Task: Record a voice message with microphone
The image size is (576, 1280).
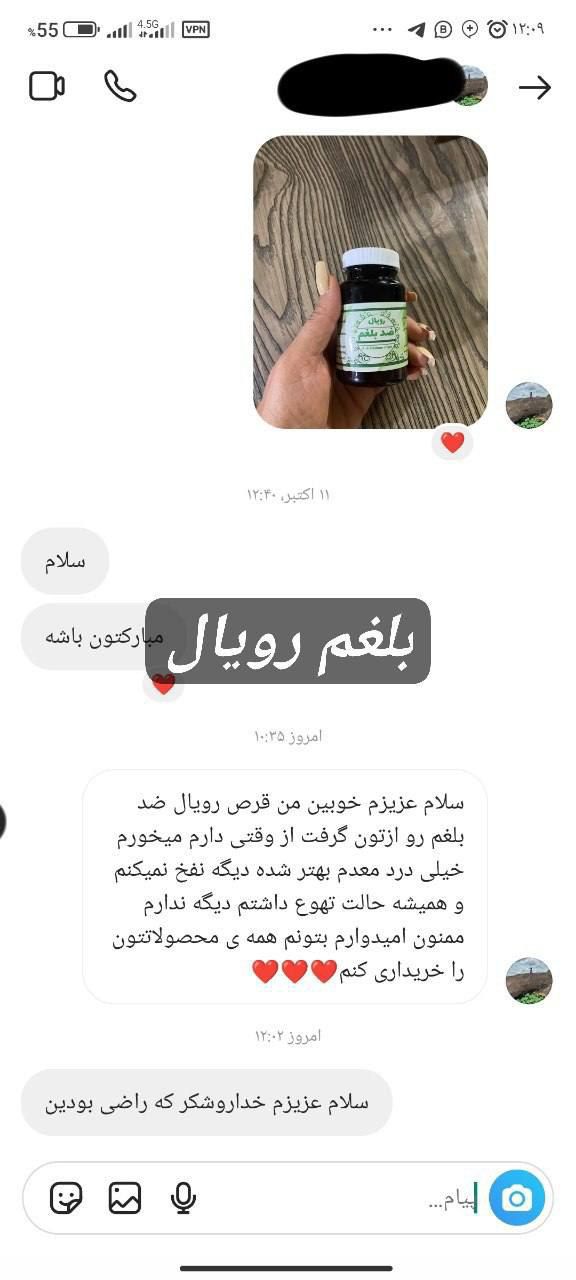Action: tap(183, 1198)
